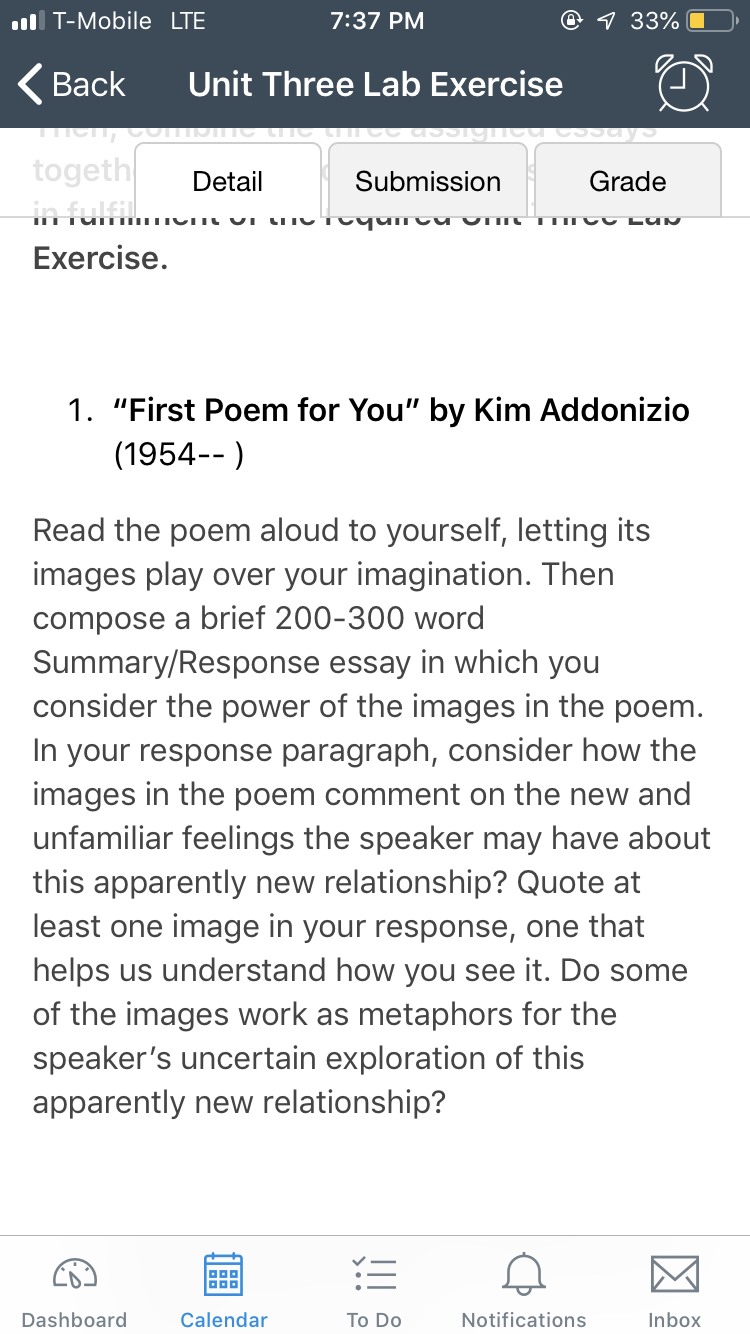Switch to the Detail tab
750x1334 pixels.
click(x=228, y=181)
